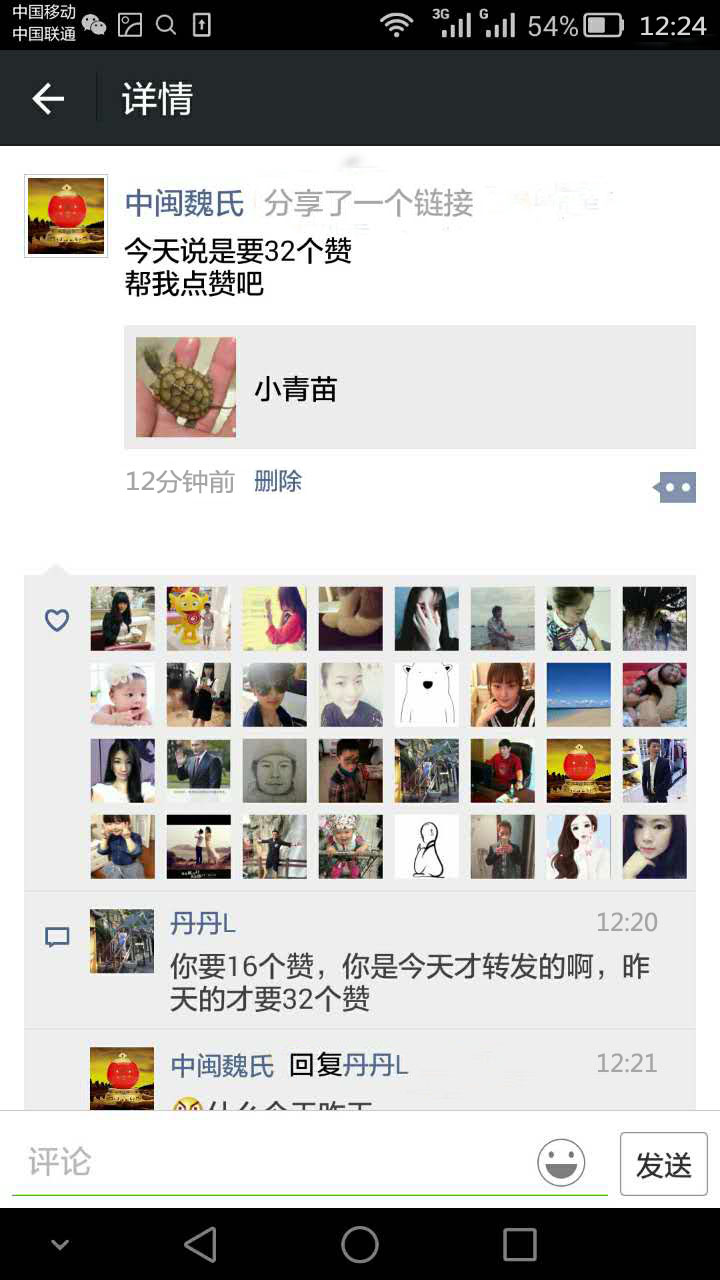Screen dimensions: 720x1280
Task: Open the emoji picker smiley
Action: (x=561, y=1163)
